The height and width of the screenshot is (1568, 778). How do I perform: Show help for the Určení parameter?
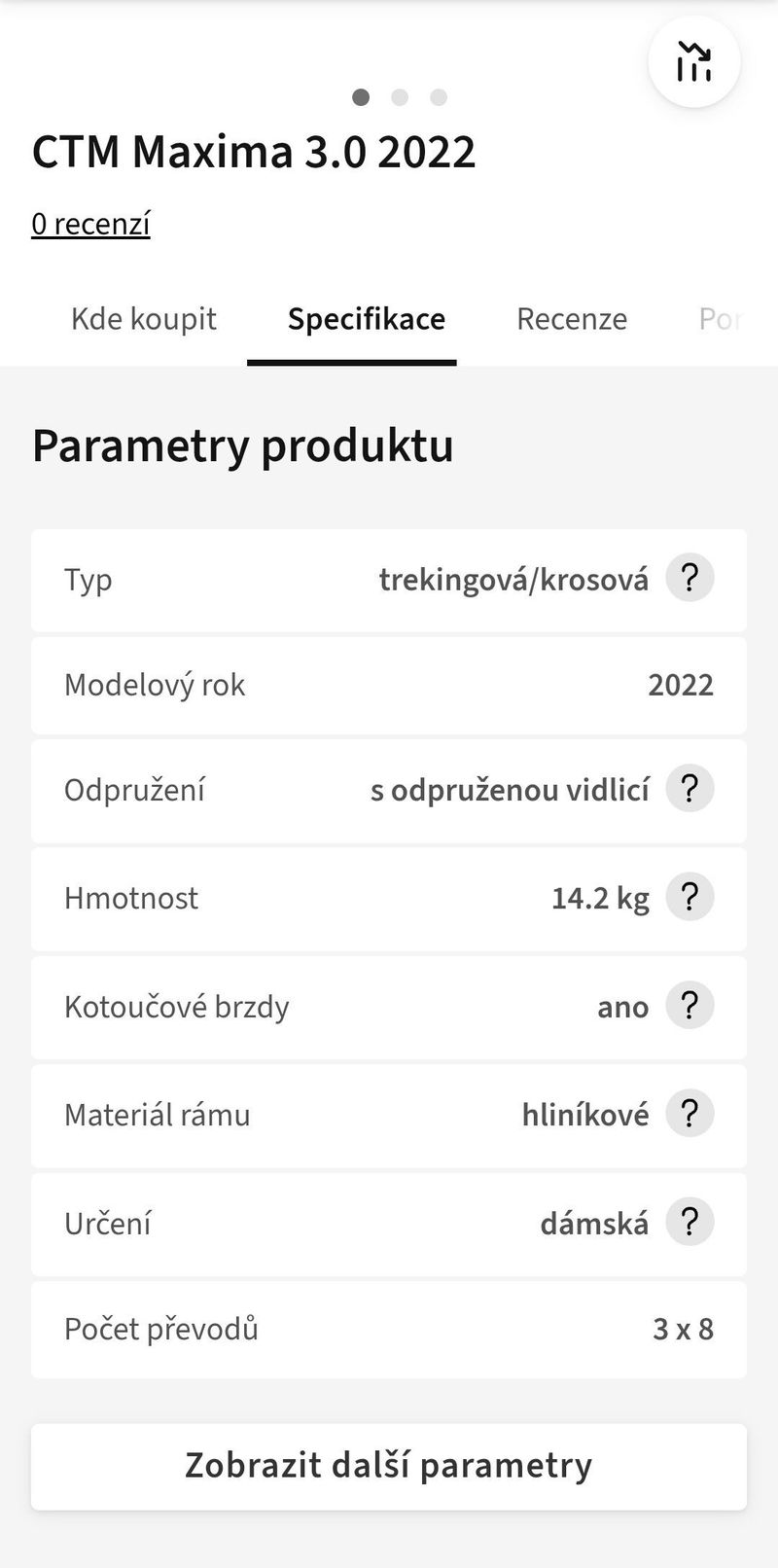pos(690,1223)
